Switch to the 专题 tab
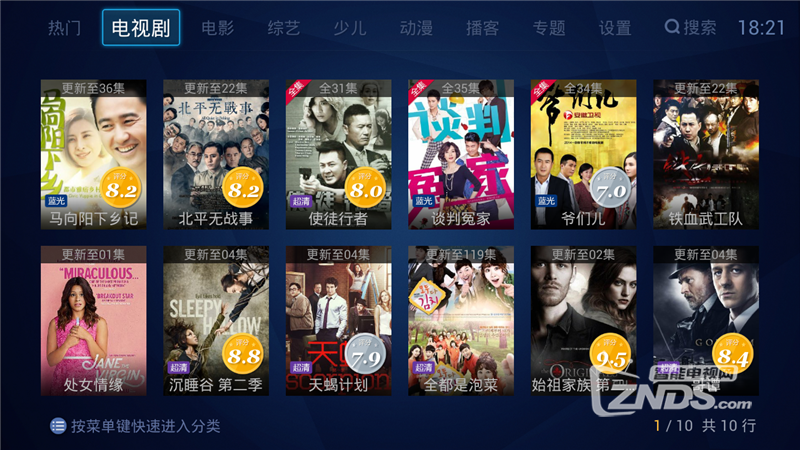 click(x=549, y=28)
